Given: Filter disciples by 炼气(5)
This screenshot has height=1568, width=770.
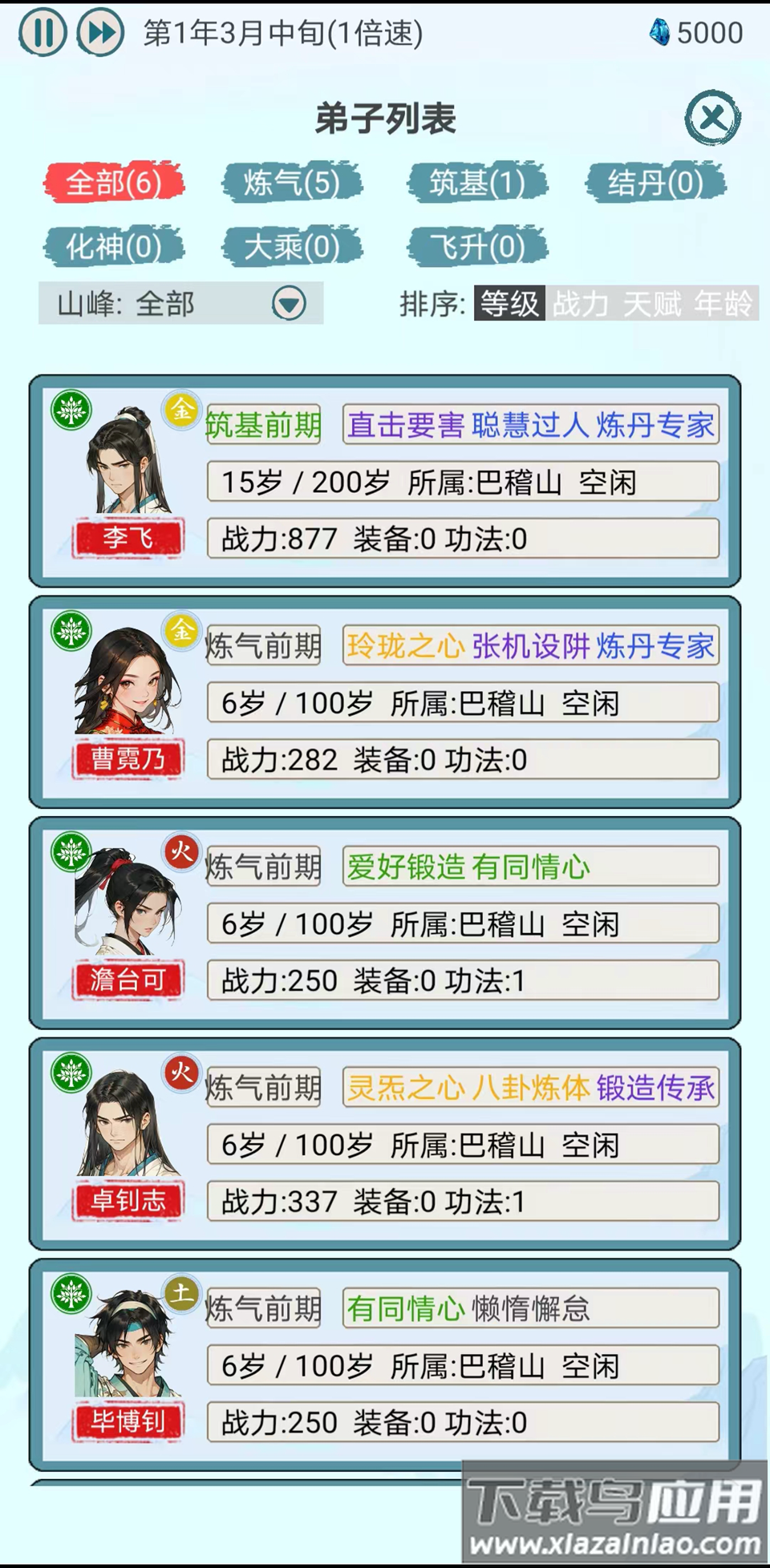Looking at the screenshot, I should click(x=292, y=183).
